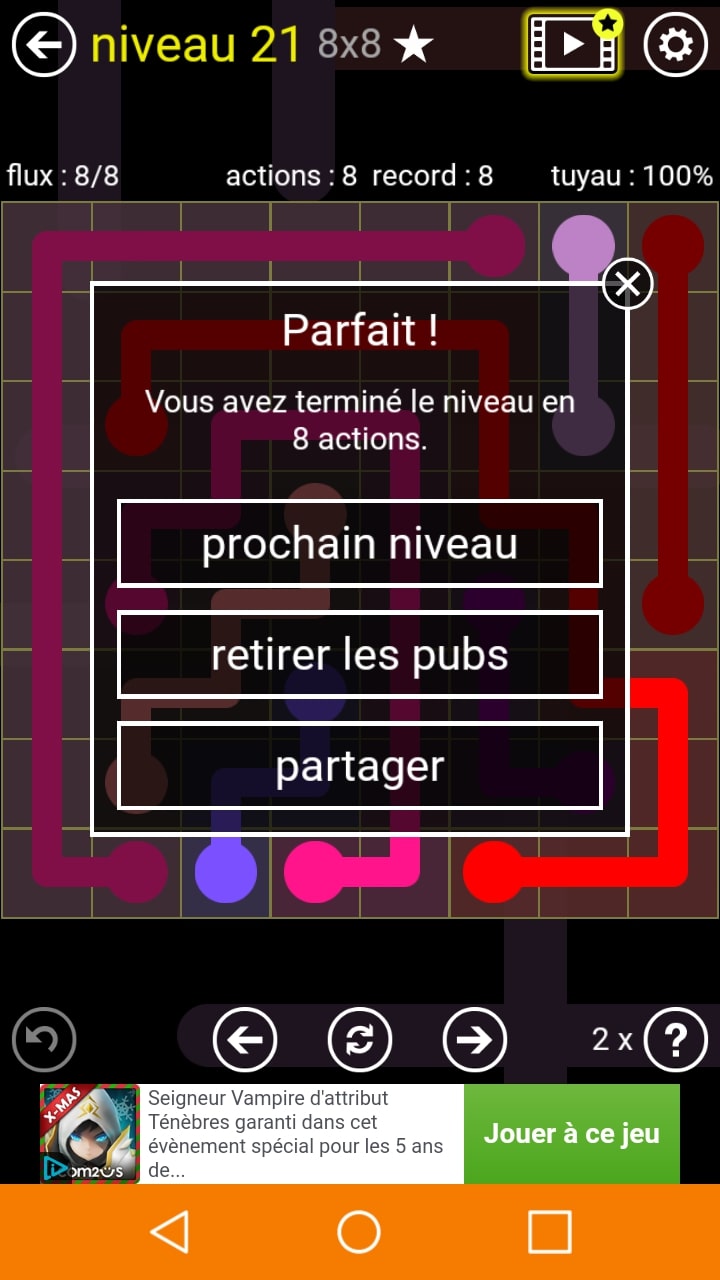Viewport: 720px width, 1280px height.
Task: Tap the system home button
Action: 359,1232
